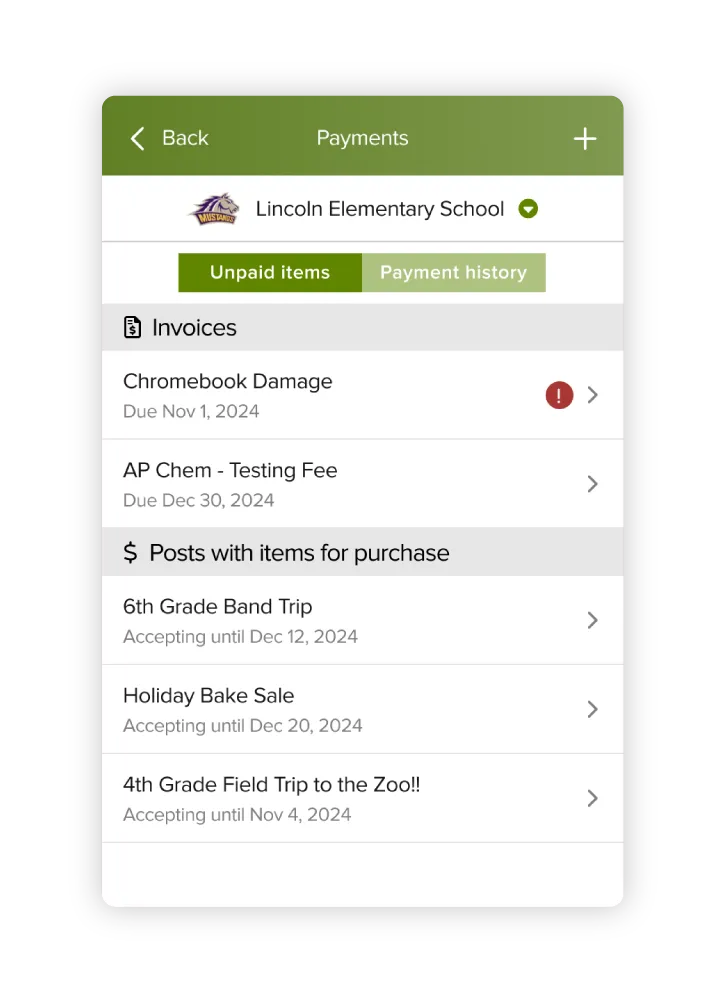
Task: Select the Unpaid items tab
Action: [269, 272]
